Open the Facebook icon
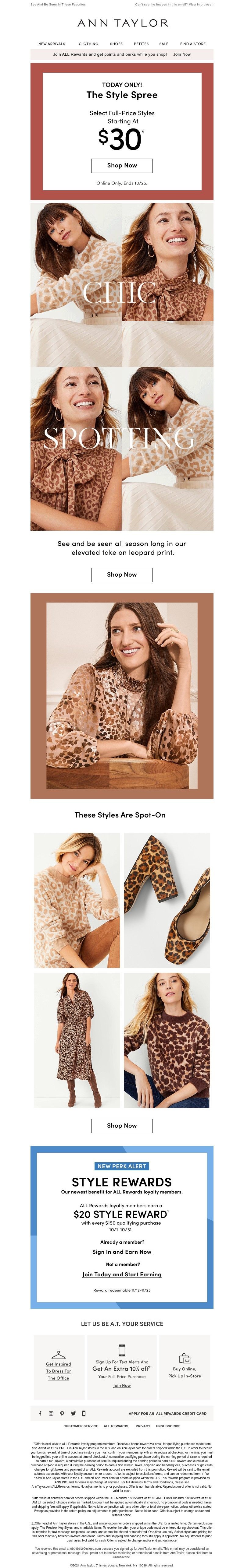 coord(40,1413)
